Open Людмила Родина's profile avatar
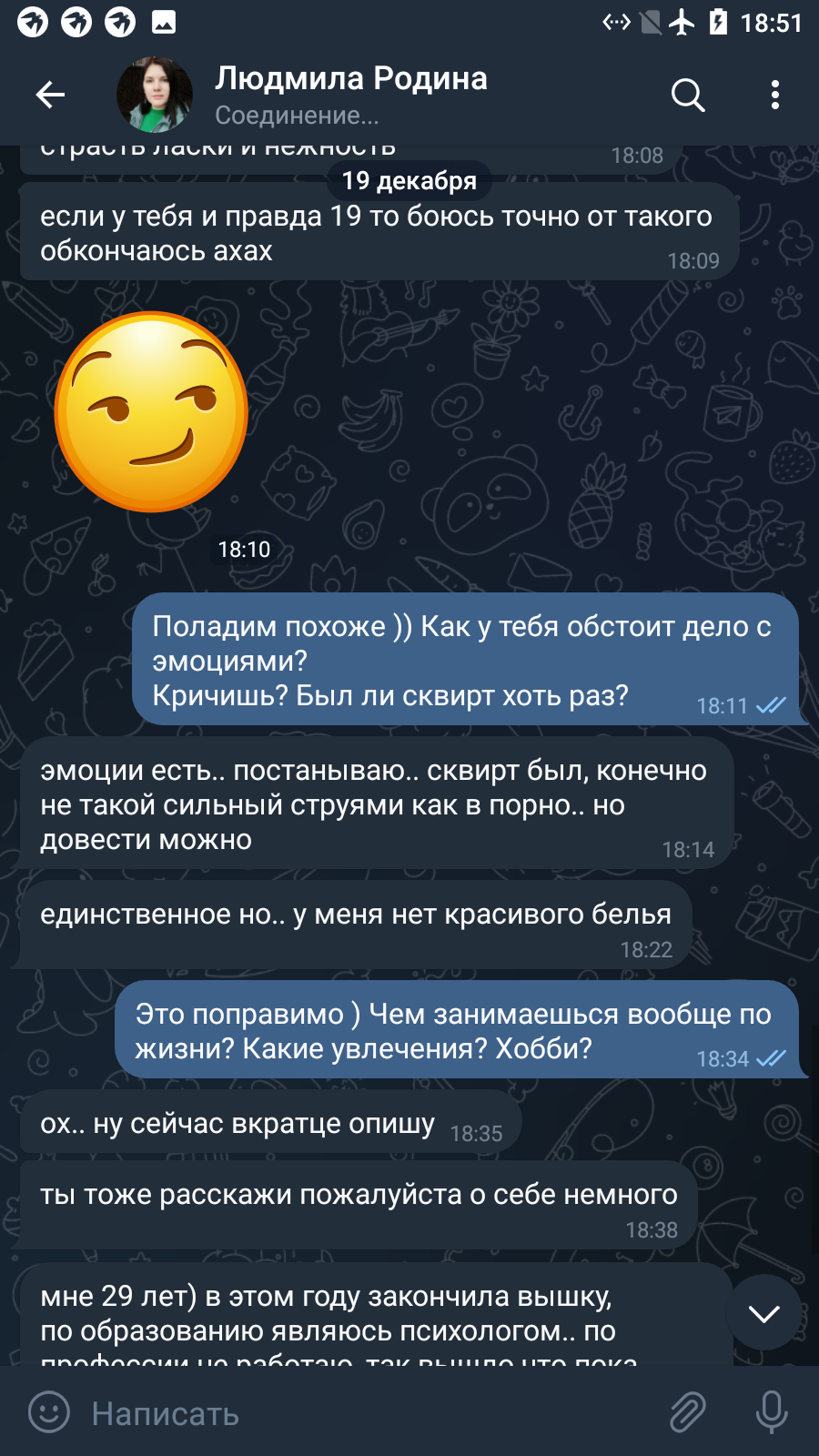The height and width of the screenshot is (1456, 819). coord(155,95)
